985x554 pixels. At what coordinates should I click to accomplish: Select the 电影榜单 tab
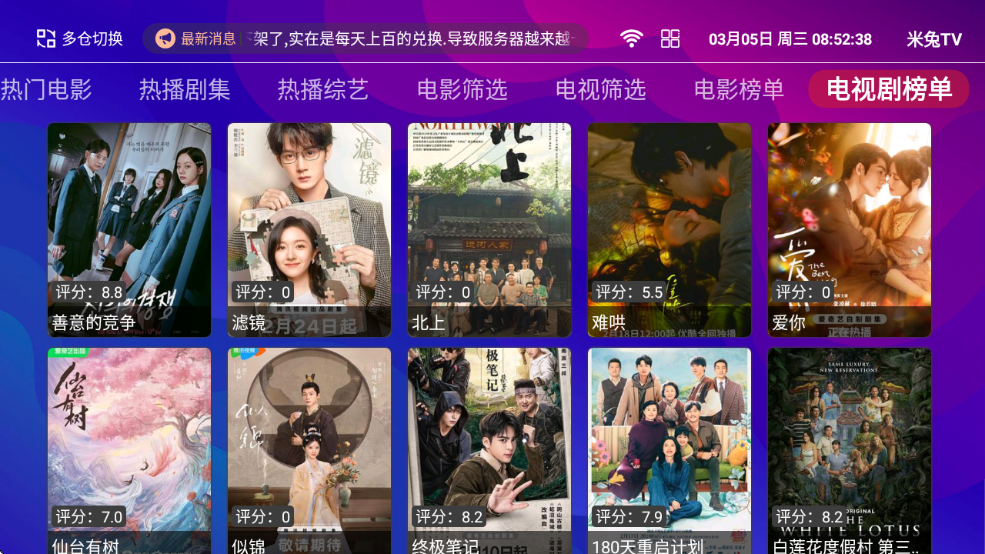739,89
